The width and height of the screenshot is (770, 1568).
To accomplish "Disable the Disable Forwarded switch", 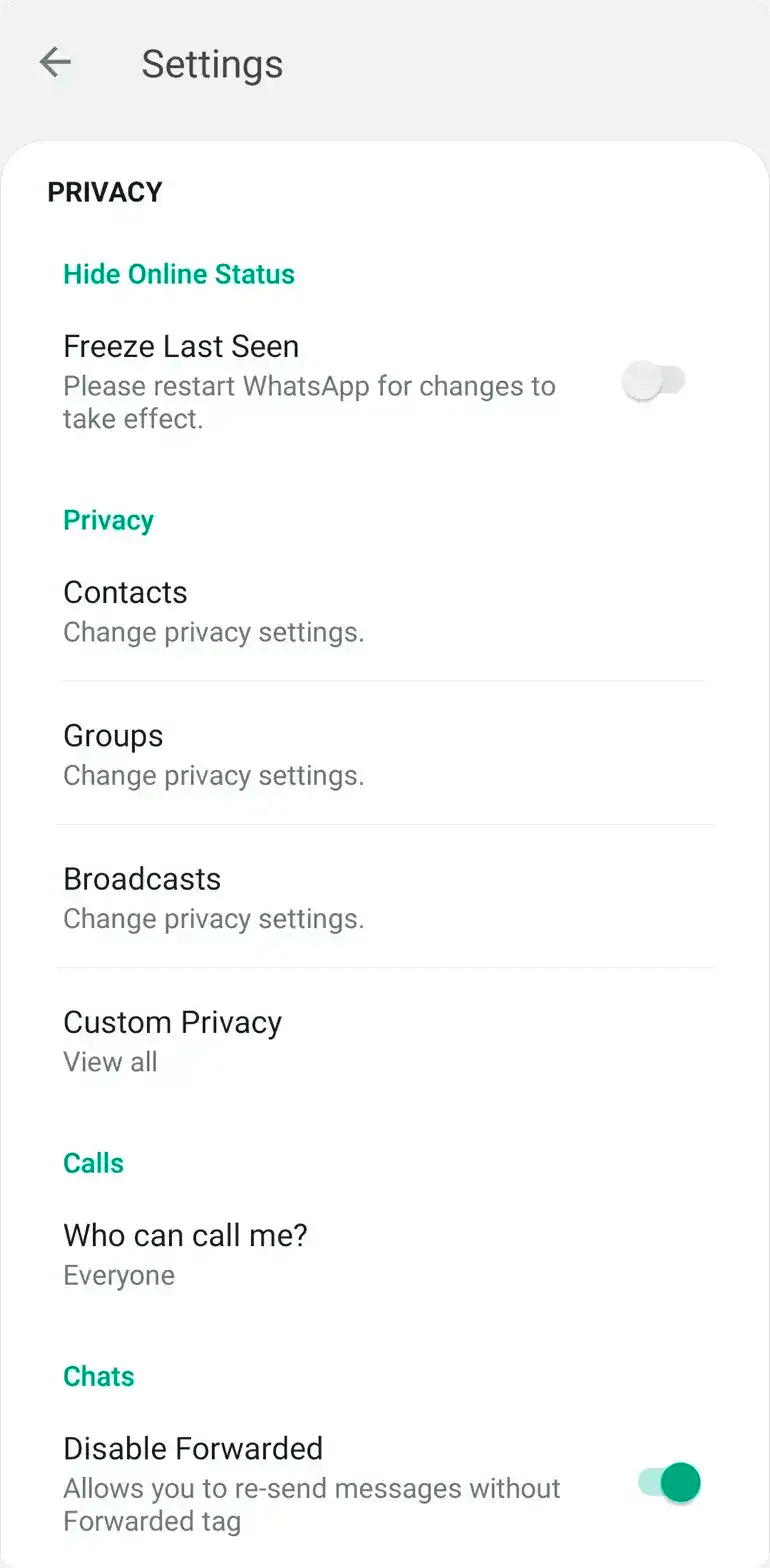I will [x=666, y=1483].
